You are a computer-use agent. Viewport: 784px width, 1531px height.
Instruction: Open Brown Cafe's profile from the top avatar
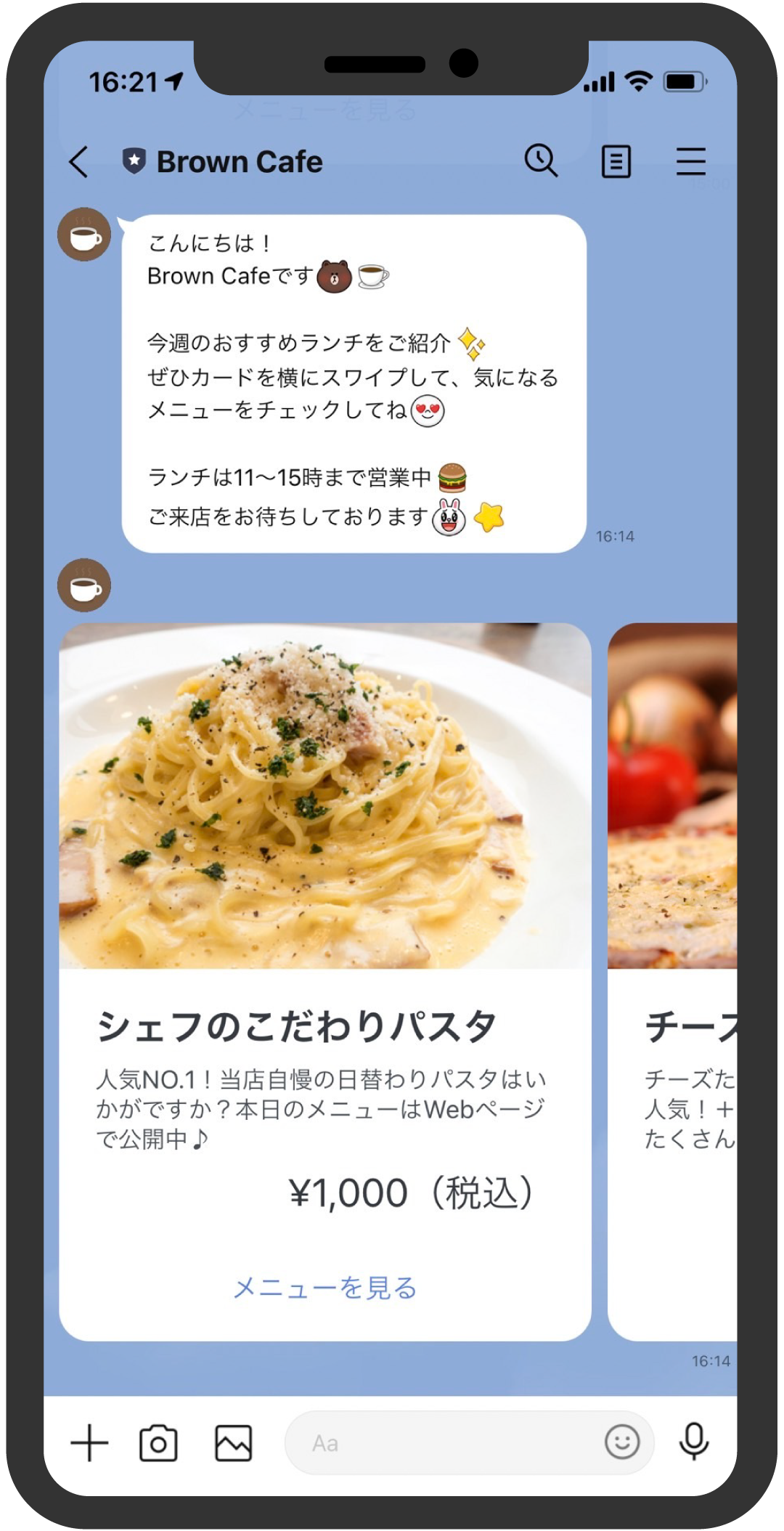tap(84, 235)
